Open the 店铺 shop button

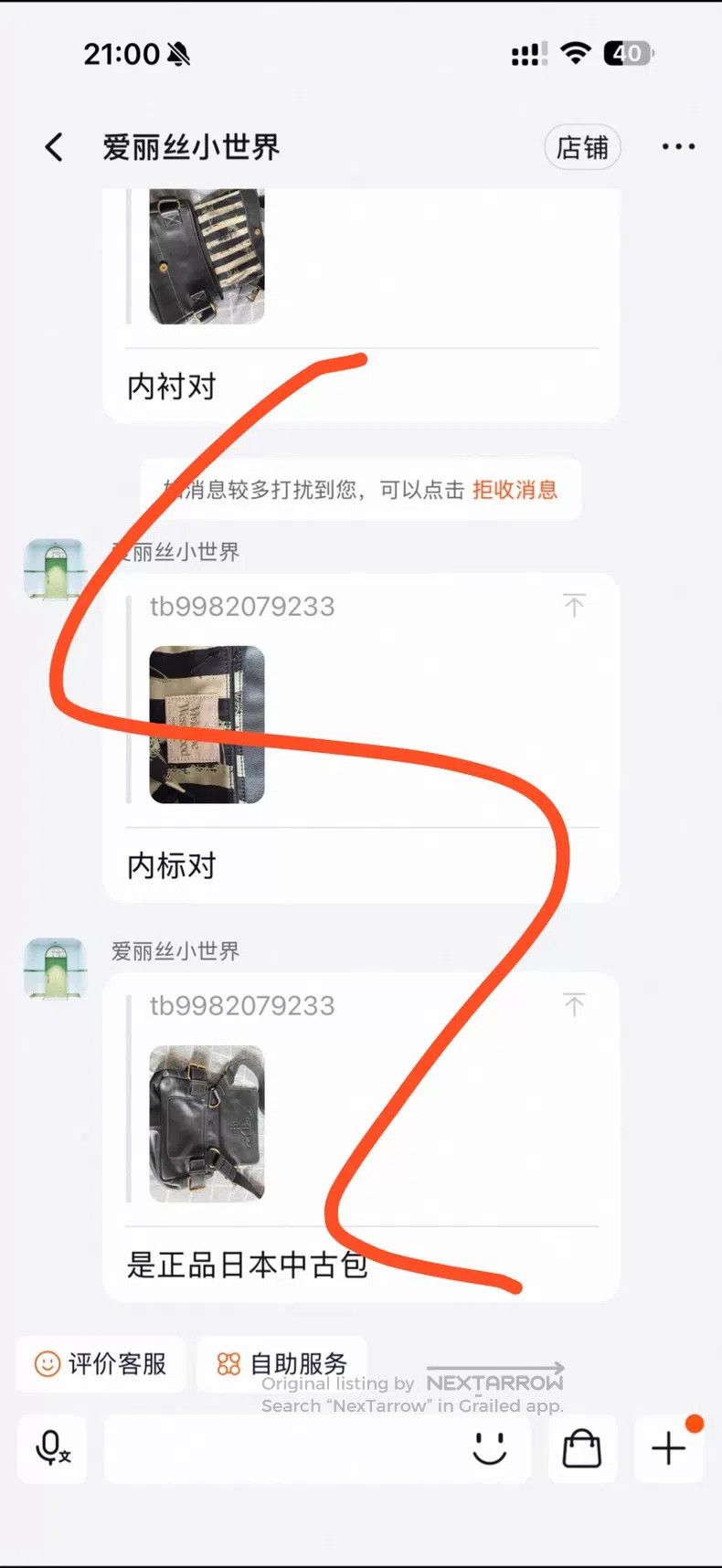tap(582, 147)
